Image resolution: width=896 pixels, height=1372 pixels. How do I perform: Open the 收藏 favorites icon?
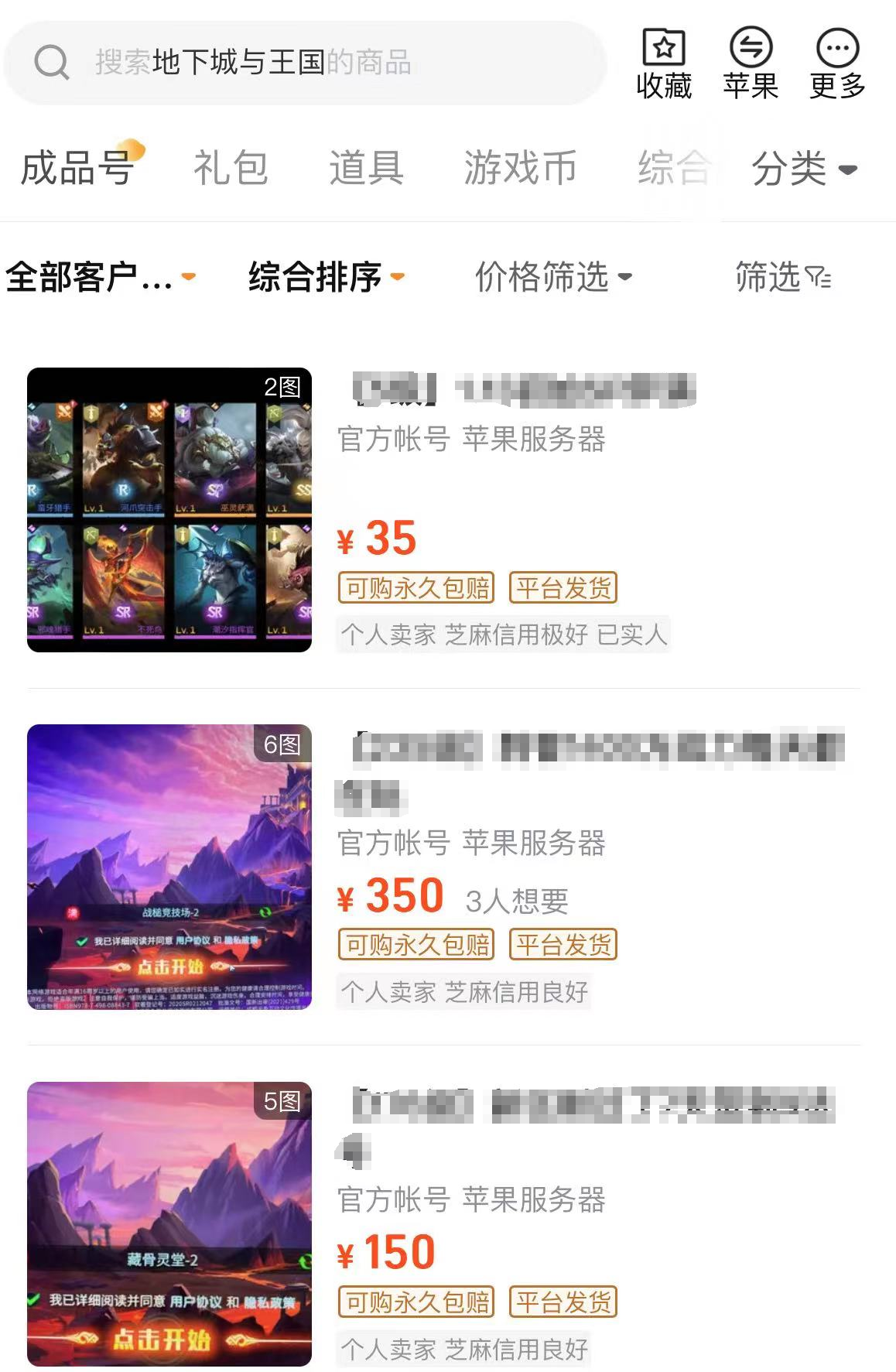(x=663, y=63)
